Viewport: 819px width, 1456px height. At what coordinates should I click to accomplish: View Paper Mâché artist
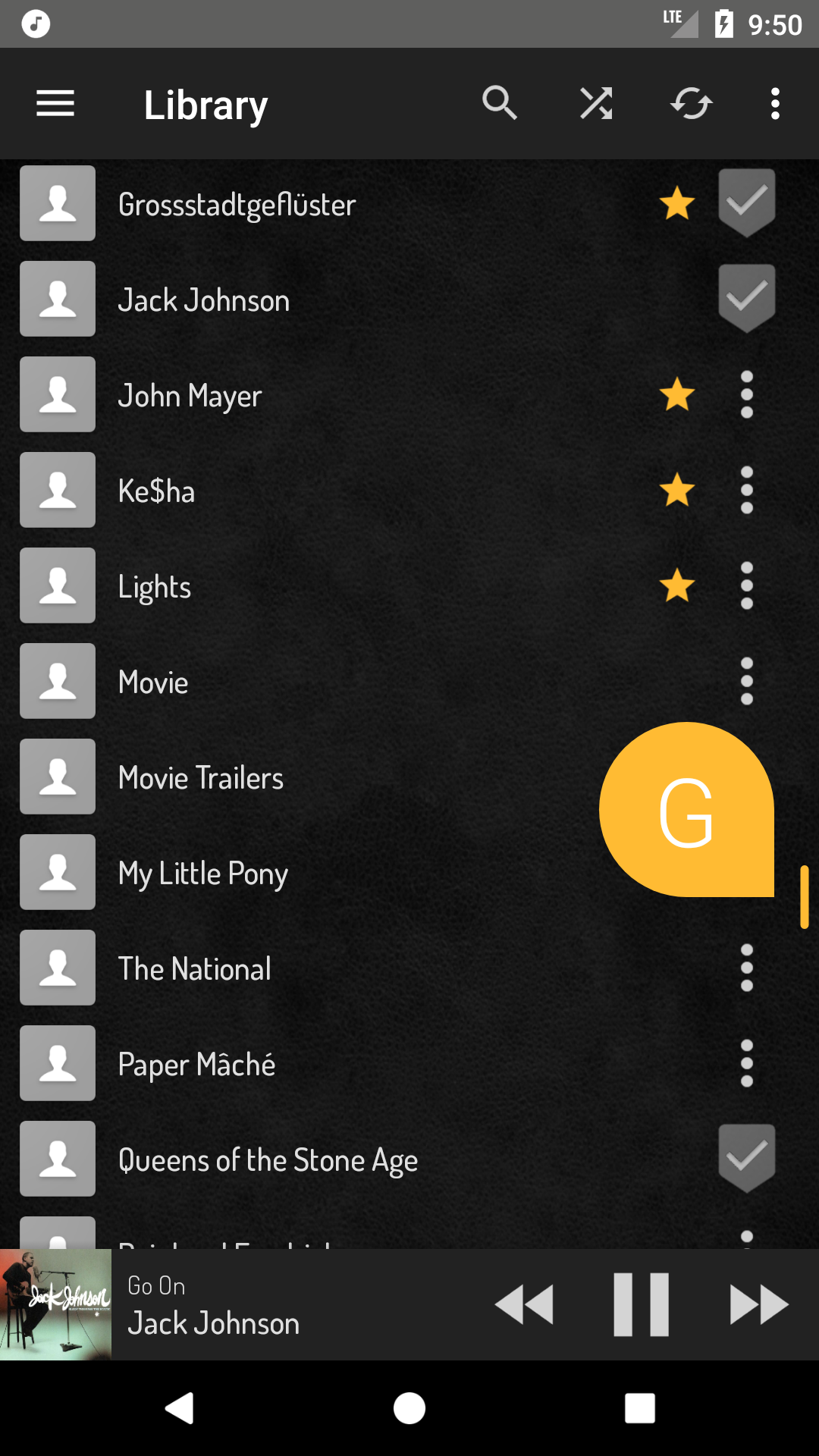point(197,1065)
